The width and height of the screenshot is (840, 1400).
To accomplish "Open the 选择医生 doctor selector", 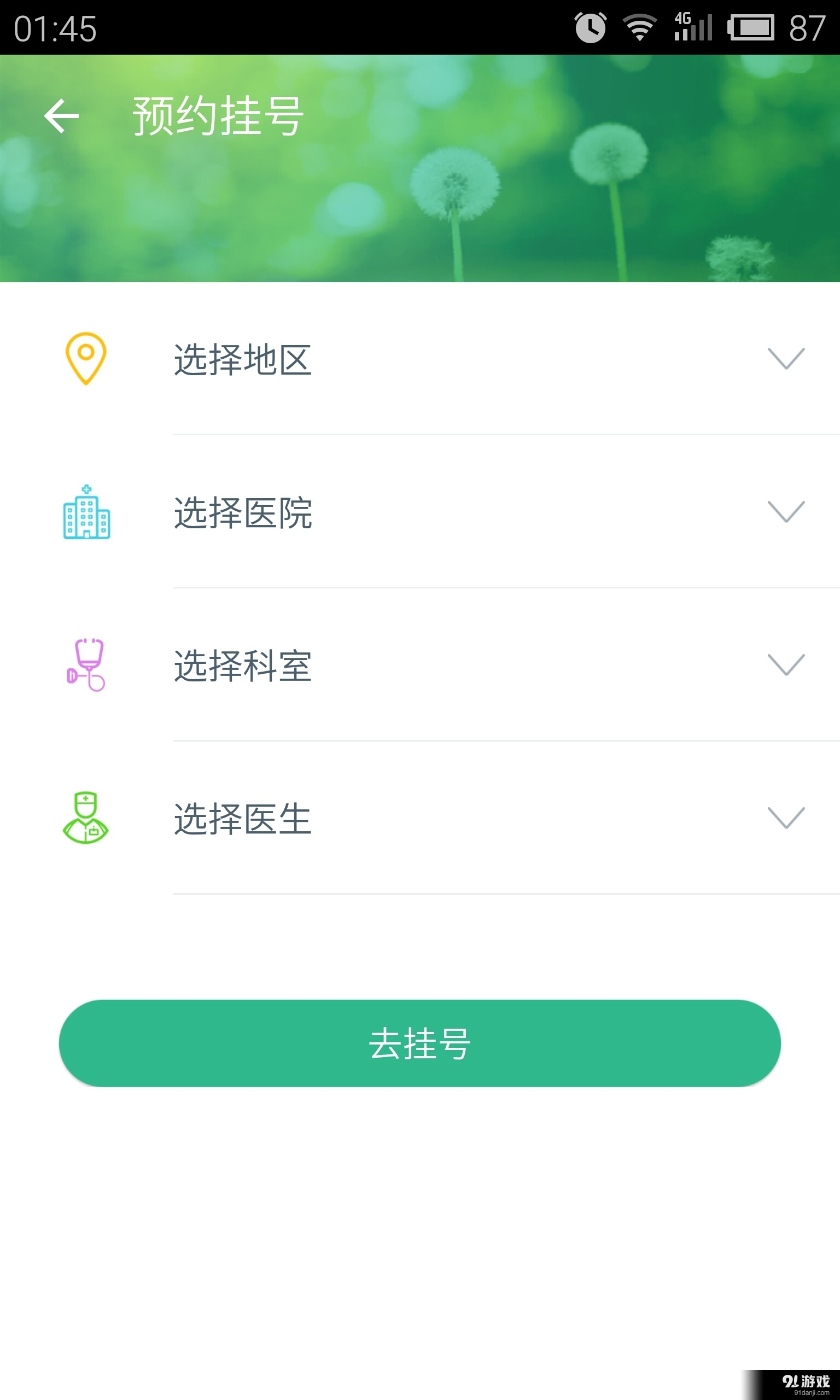I will 787,821.
